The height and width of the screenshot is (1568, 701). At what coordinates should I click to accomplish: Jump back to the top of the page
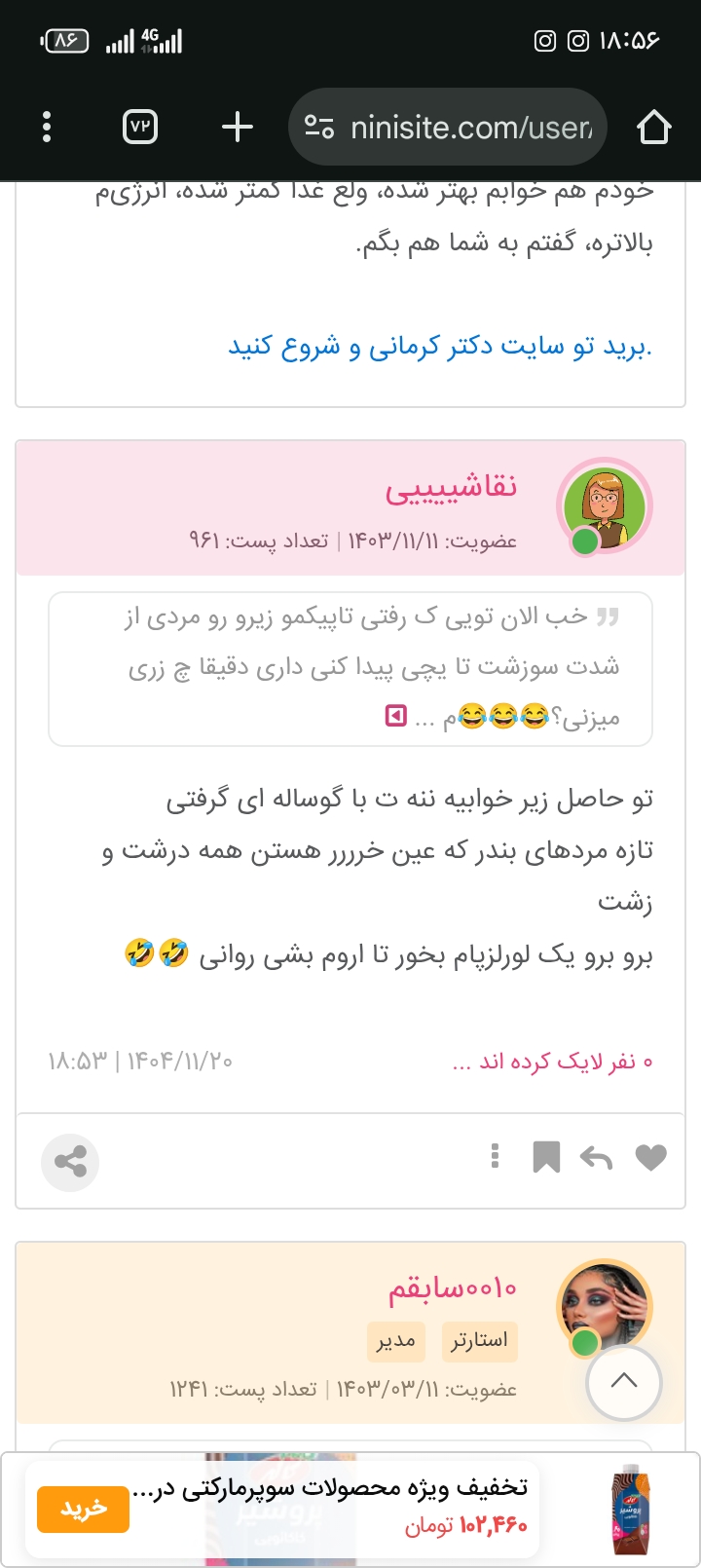pos(624,1382)
